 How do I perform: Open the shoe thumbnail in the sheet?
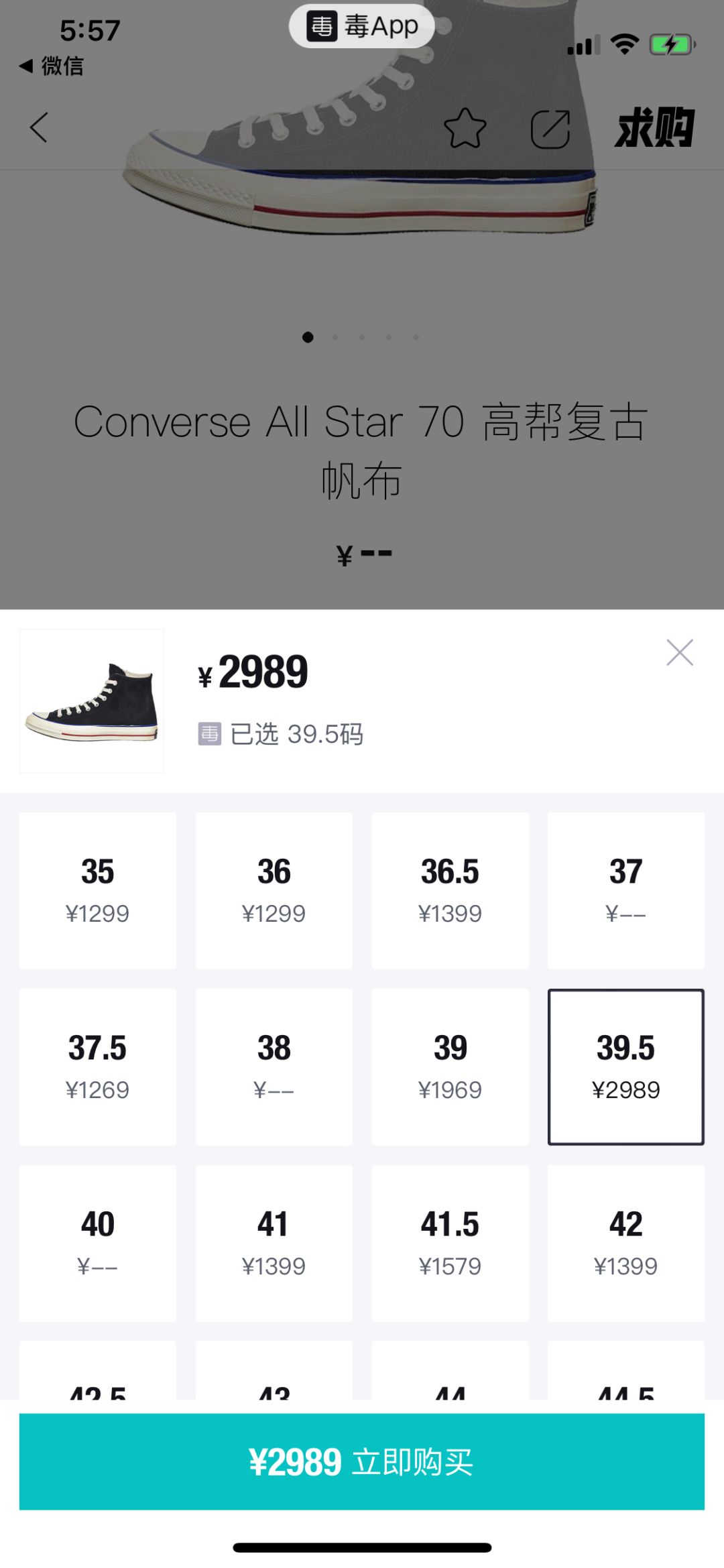coord(92,701)
